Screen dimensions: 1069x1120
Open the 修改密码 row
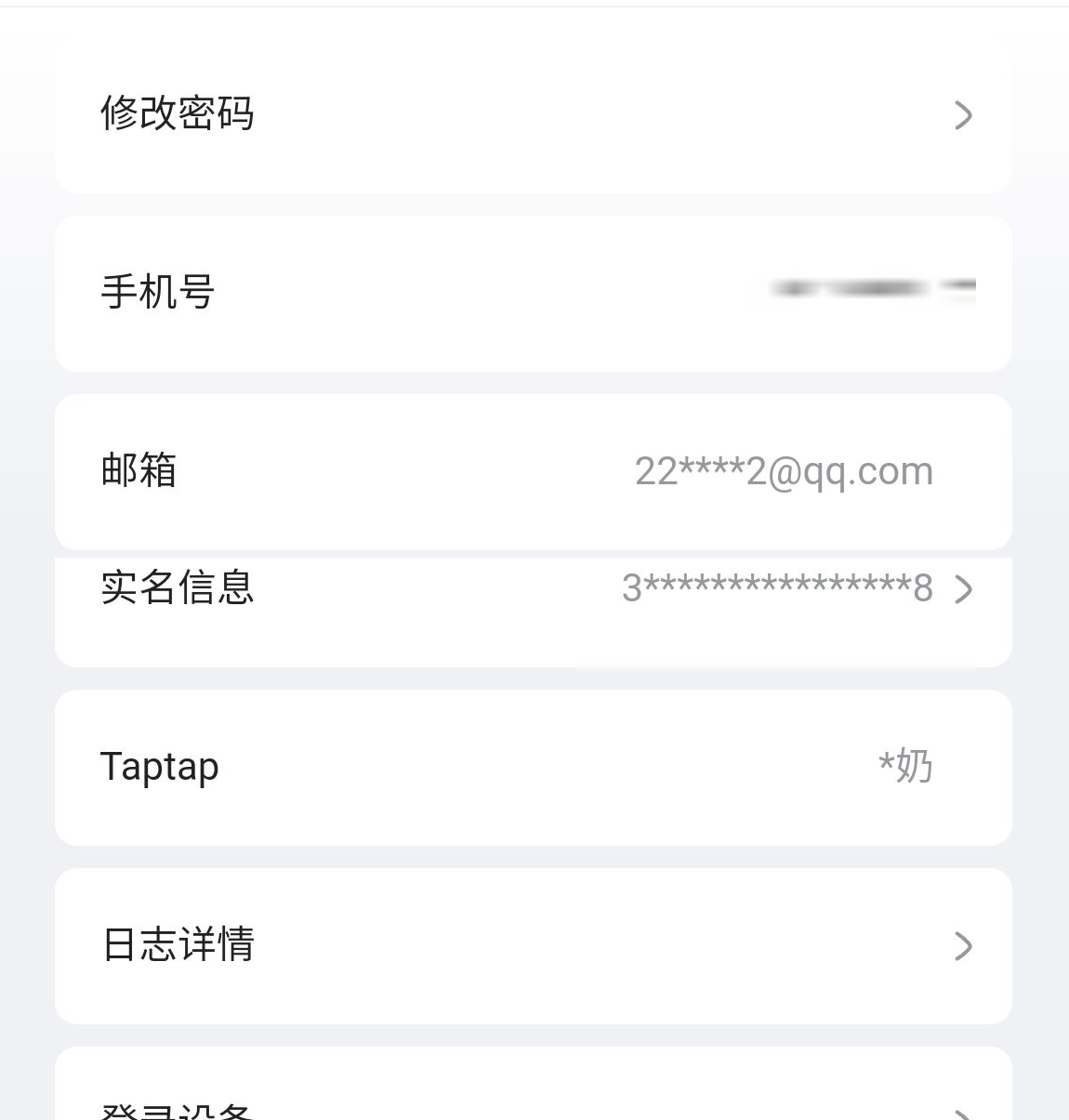tap(533, 114)
